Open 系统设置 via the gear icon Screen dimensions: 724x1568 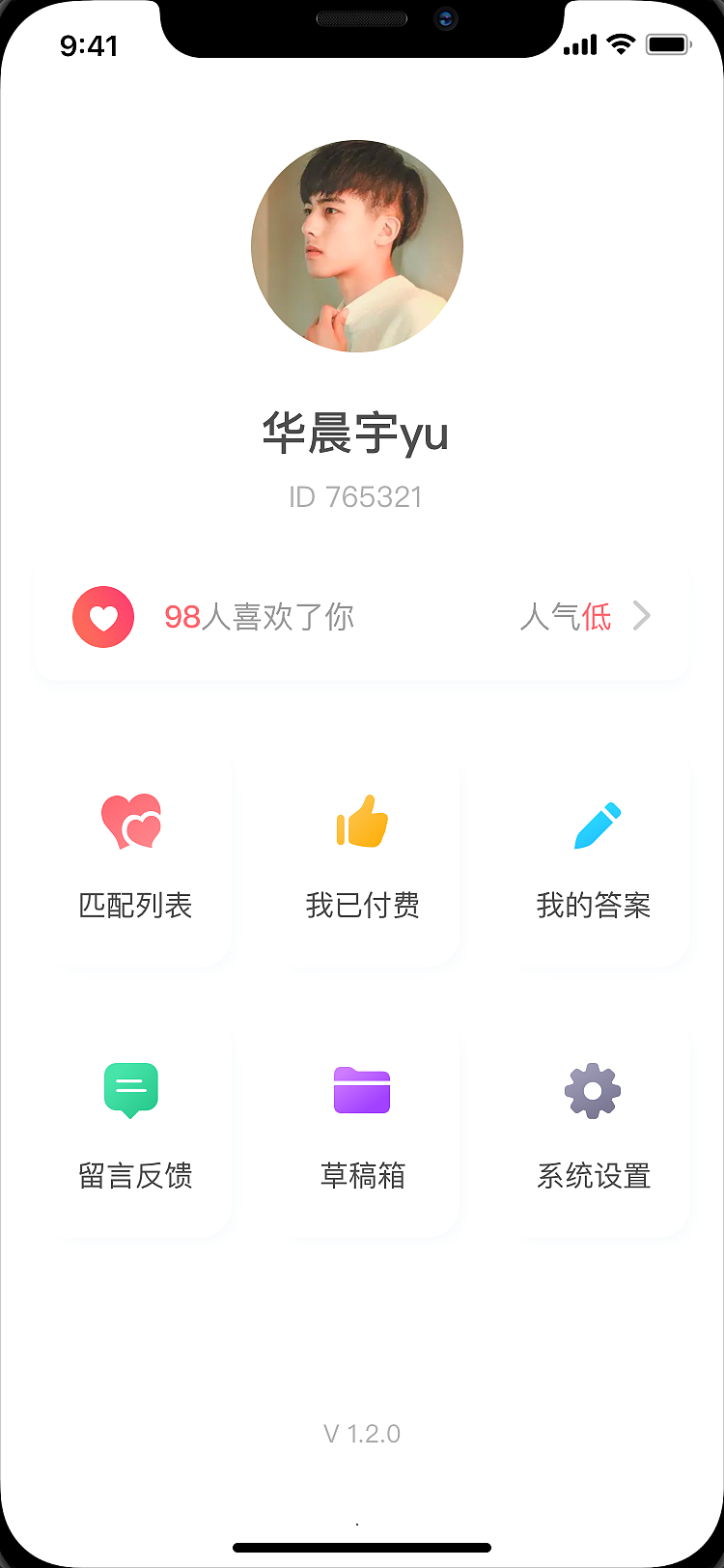tap(592, 1091)
